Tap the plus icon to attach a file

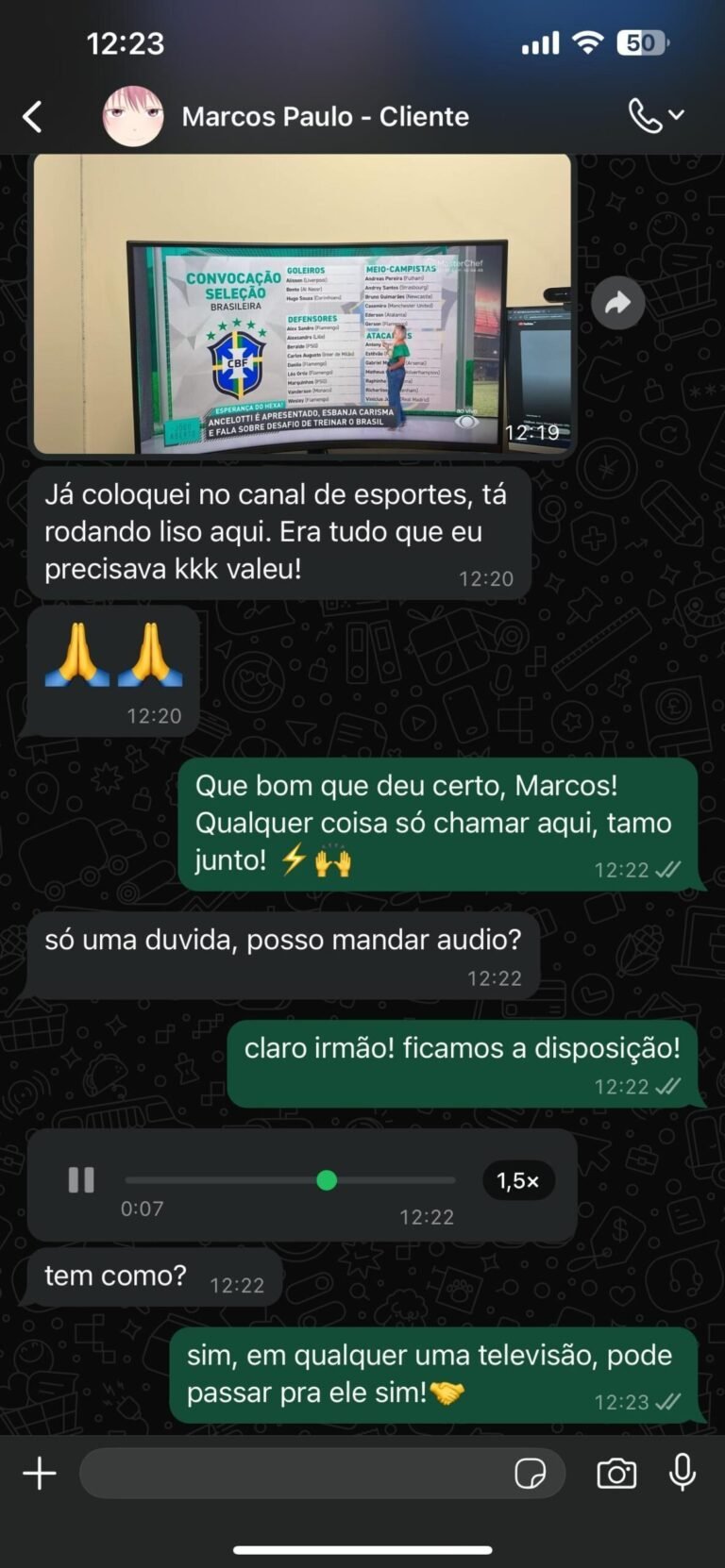[x=39, y=1472]
